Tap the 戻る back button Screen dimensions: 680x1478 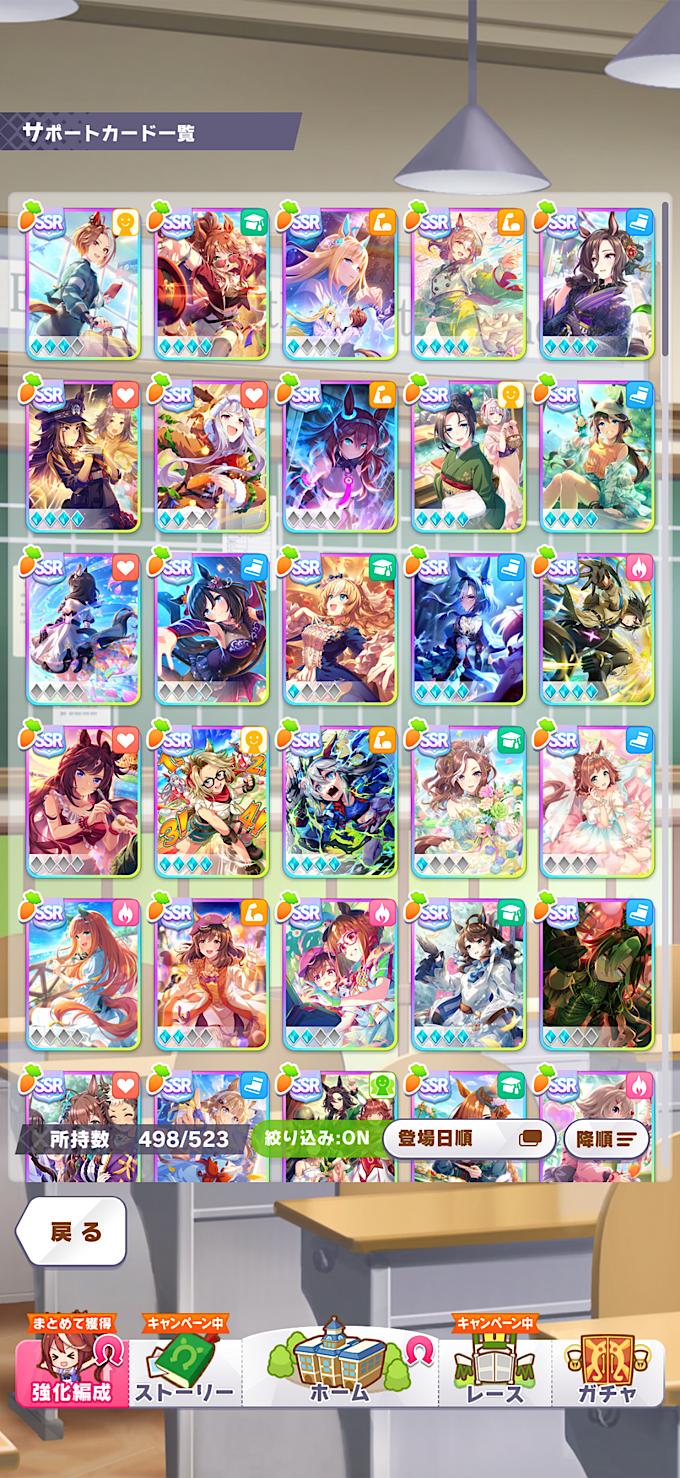click(71, 1232)
